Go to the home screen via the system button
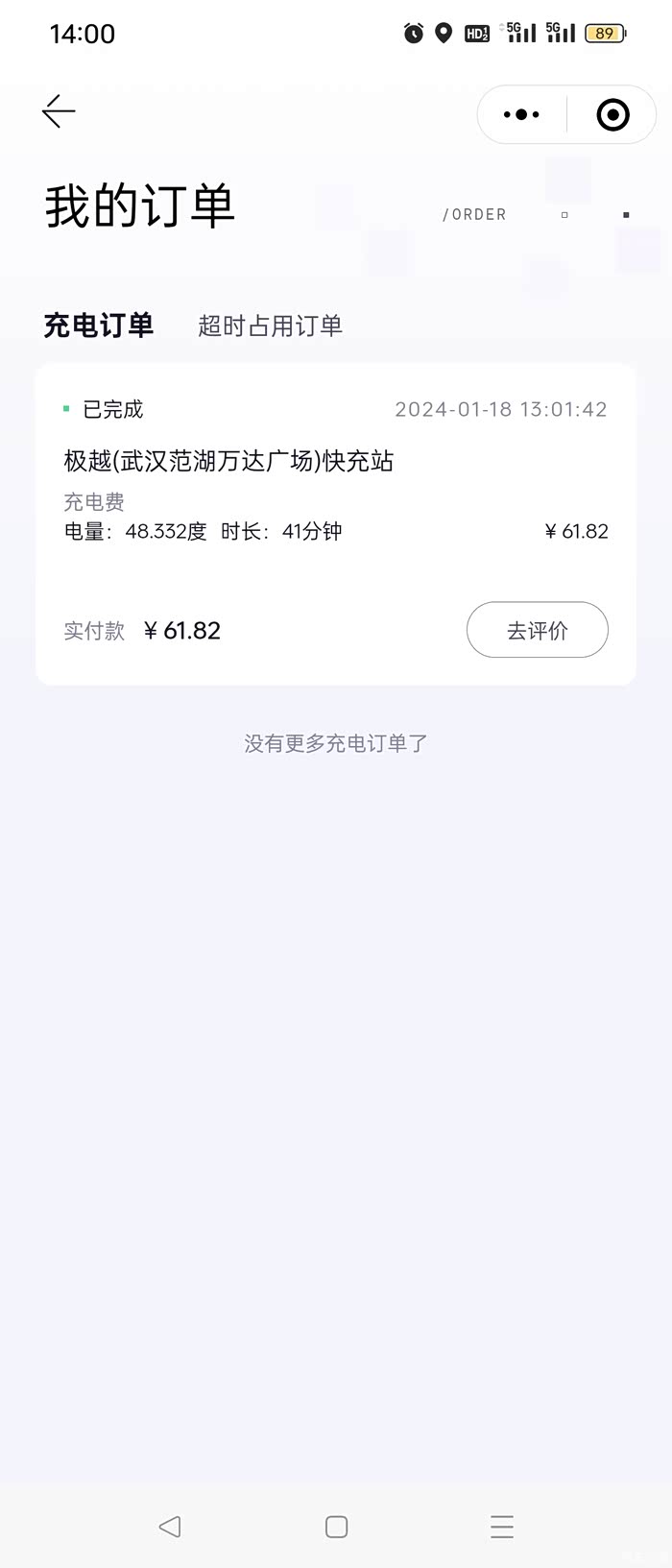 click(x=336, y=1527)
